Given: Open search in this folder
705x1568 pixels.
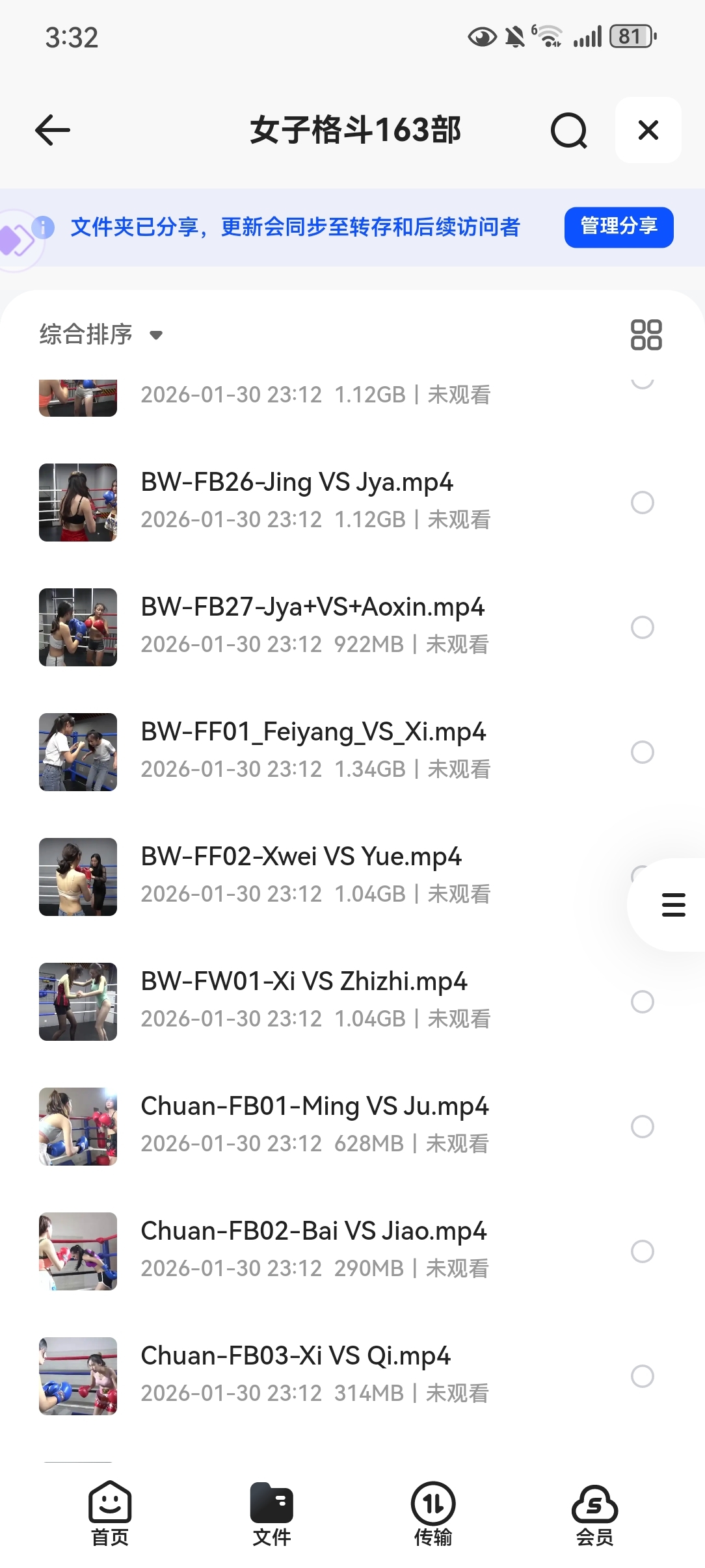Looking at the screenshot, I should point(568,131).
